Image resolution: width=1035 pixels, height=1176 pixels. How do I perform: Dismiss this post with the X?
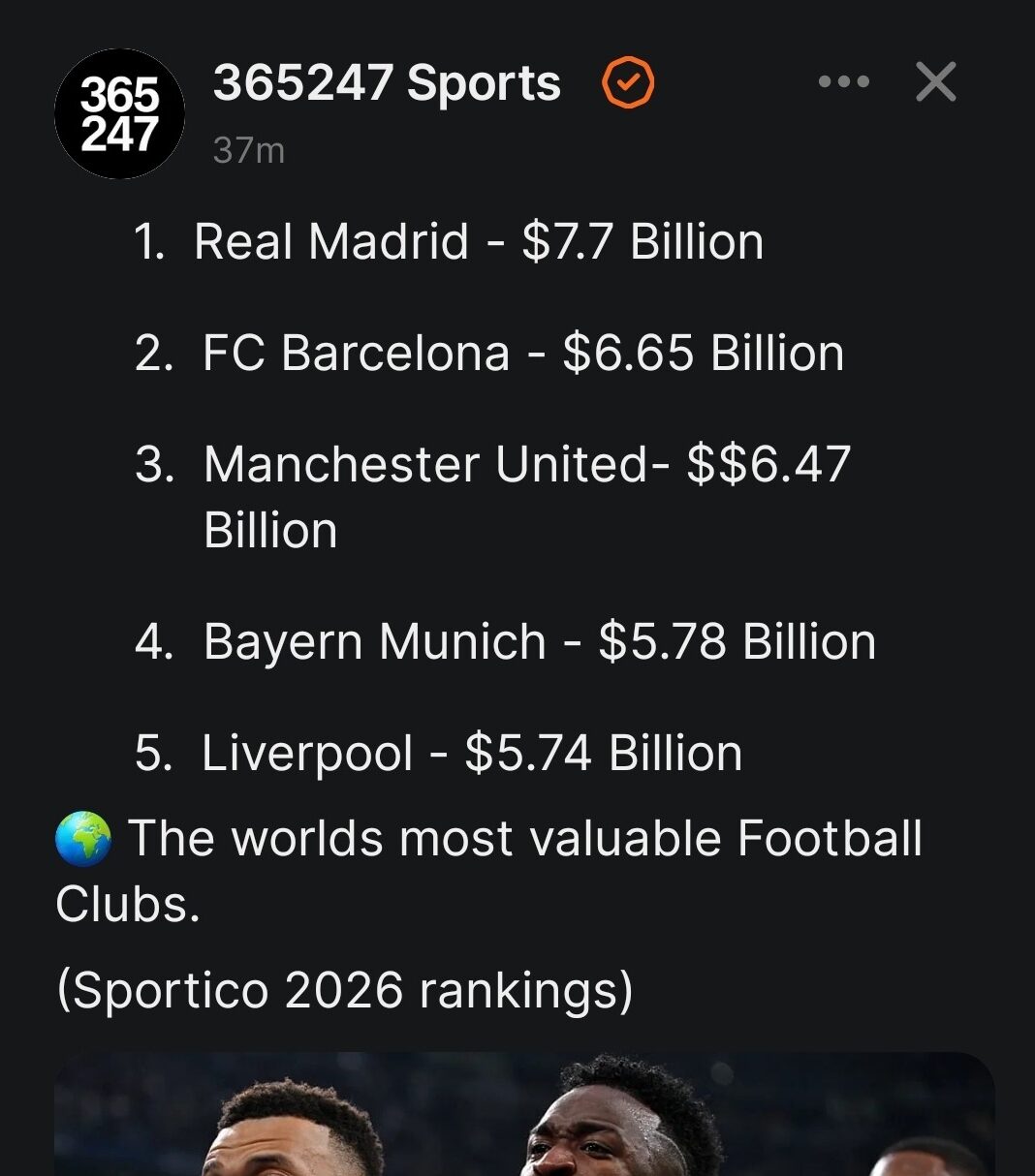(x=935, y=82)
